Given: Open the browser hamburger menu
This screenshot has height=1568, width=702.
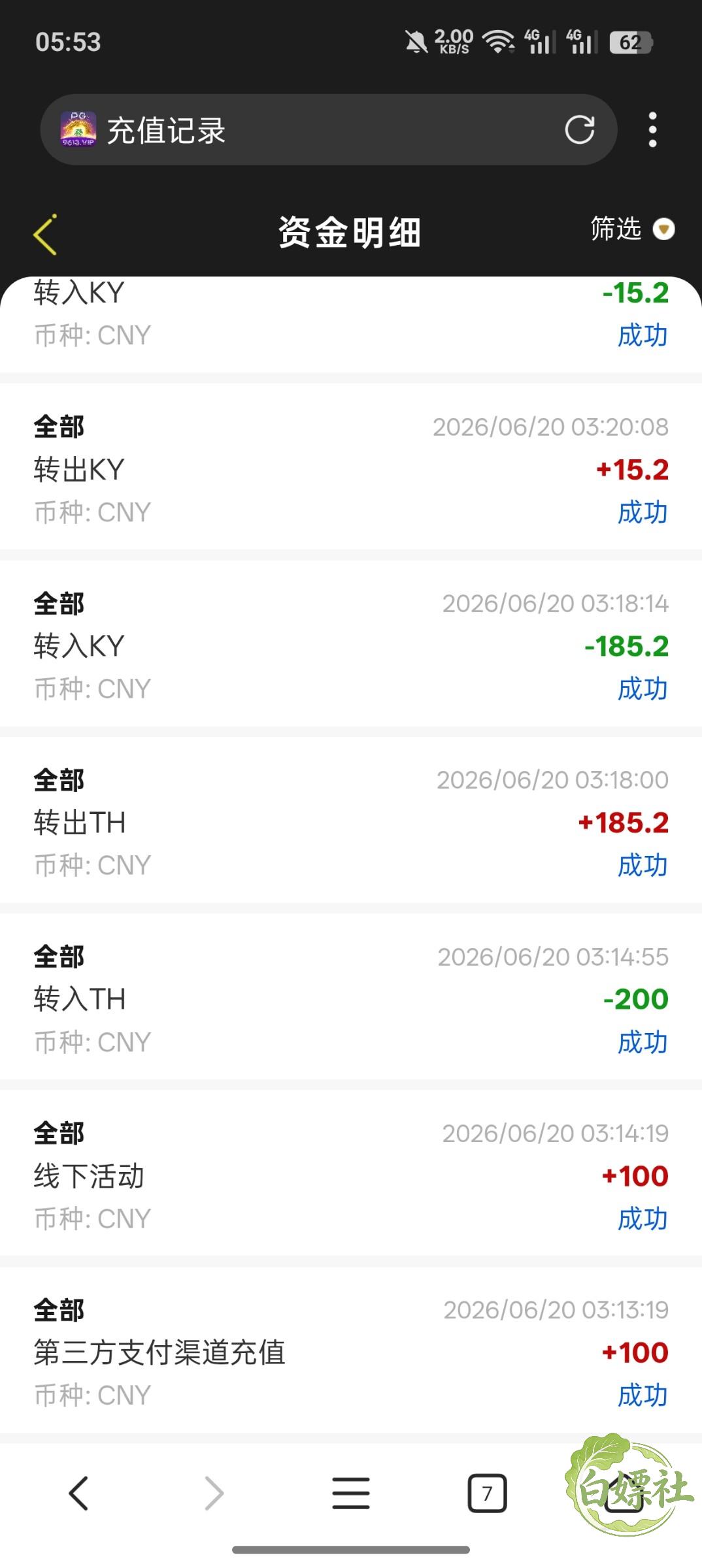Looking at the screenshot, I should 351,1493.
